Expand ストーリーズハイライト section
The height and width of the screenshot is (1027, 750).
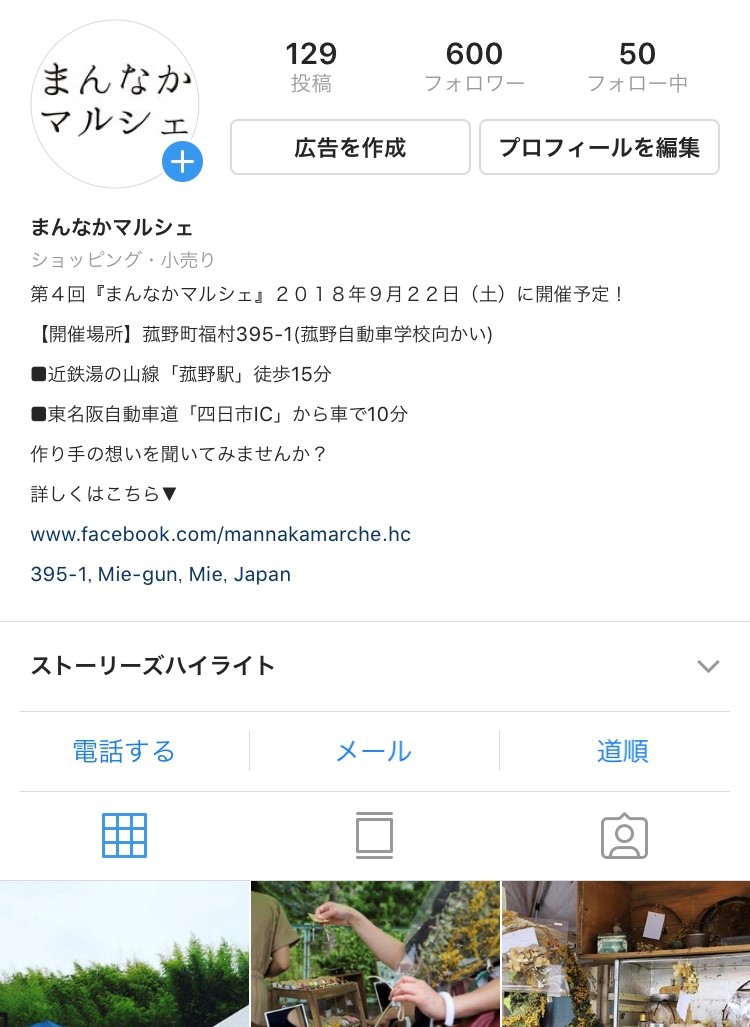tap(708, 666)
